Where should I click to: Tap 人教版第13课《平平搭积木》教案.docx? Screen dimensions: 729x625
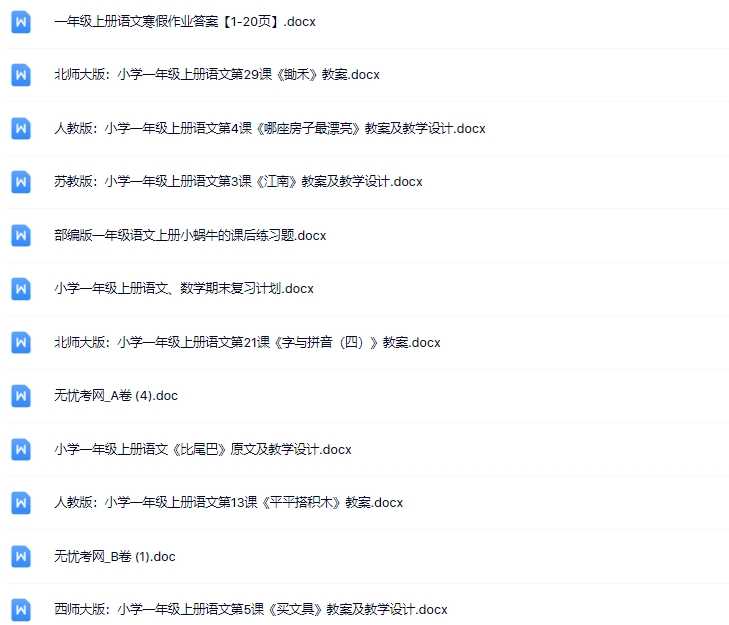click(228, 503)
